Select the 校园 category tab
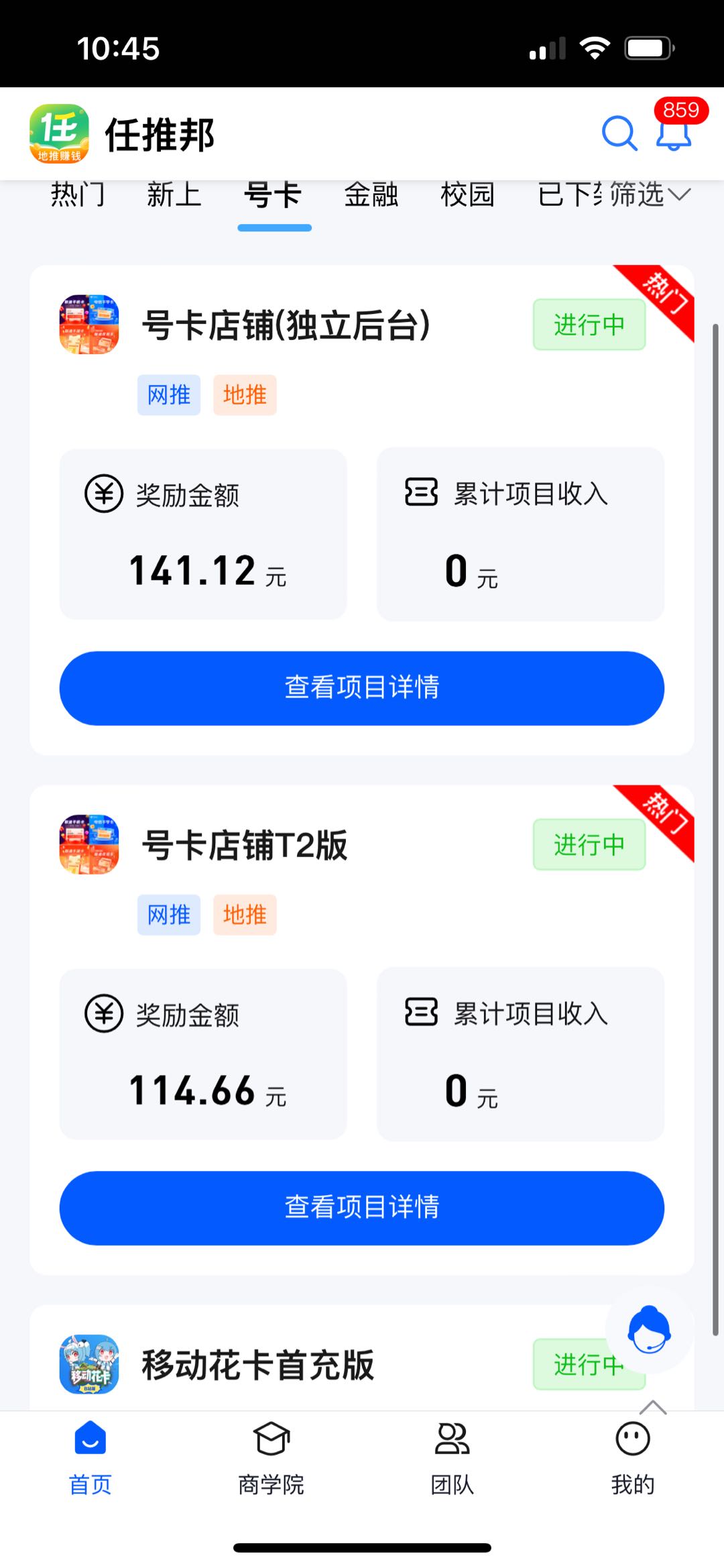Image resolution: width=724 pixels, height=1568 pixels. pos(467,195)
